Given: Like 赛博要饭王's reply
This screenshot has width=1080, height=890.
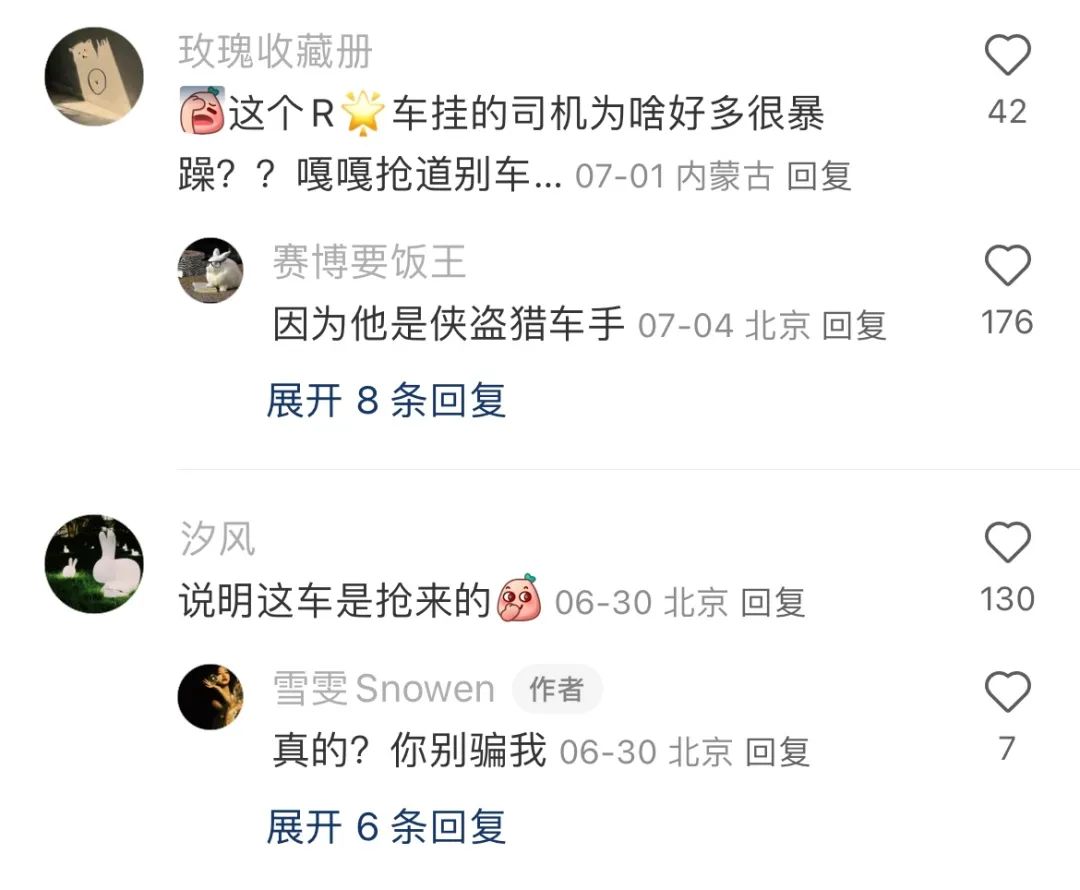Looking at the screenshot, I should [1007, 266].
